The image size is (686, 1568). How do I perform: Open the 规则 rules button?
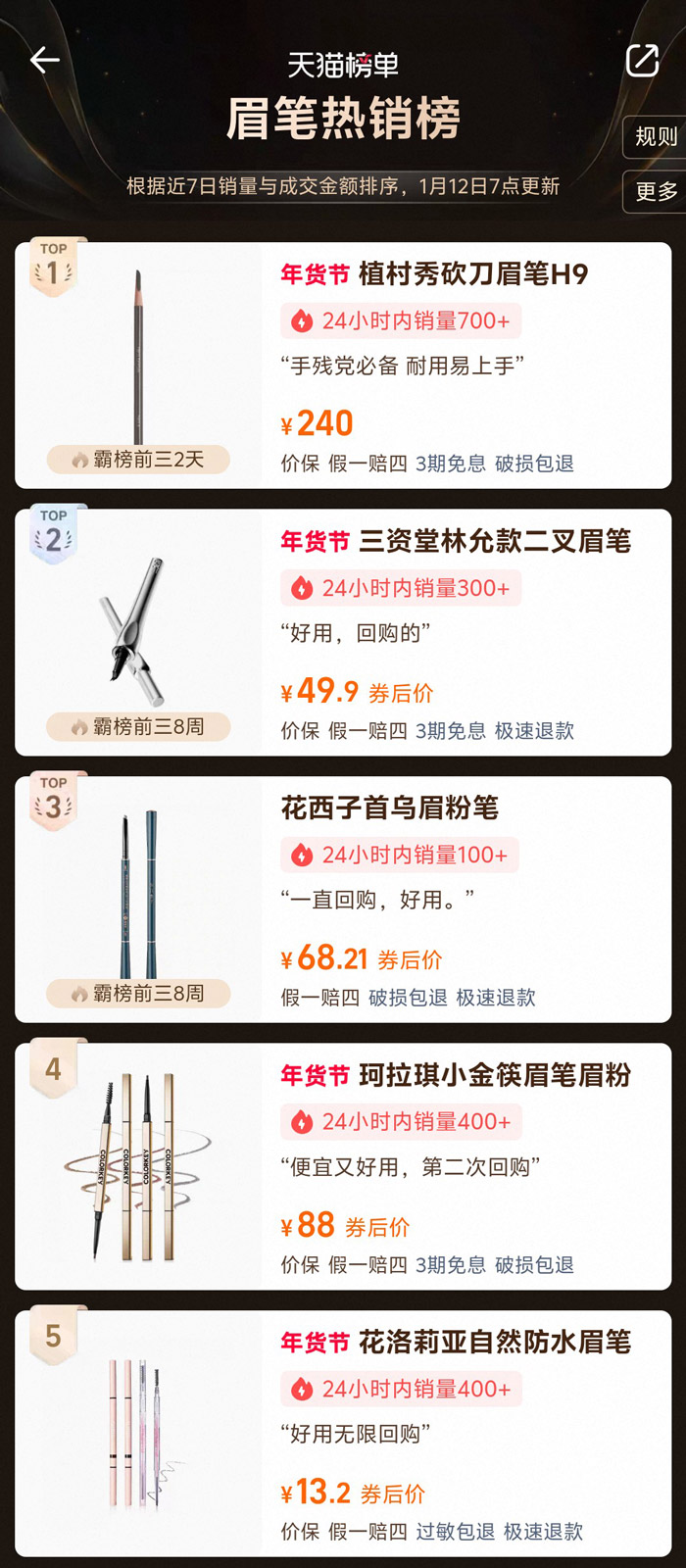[655, 137]
